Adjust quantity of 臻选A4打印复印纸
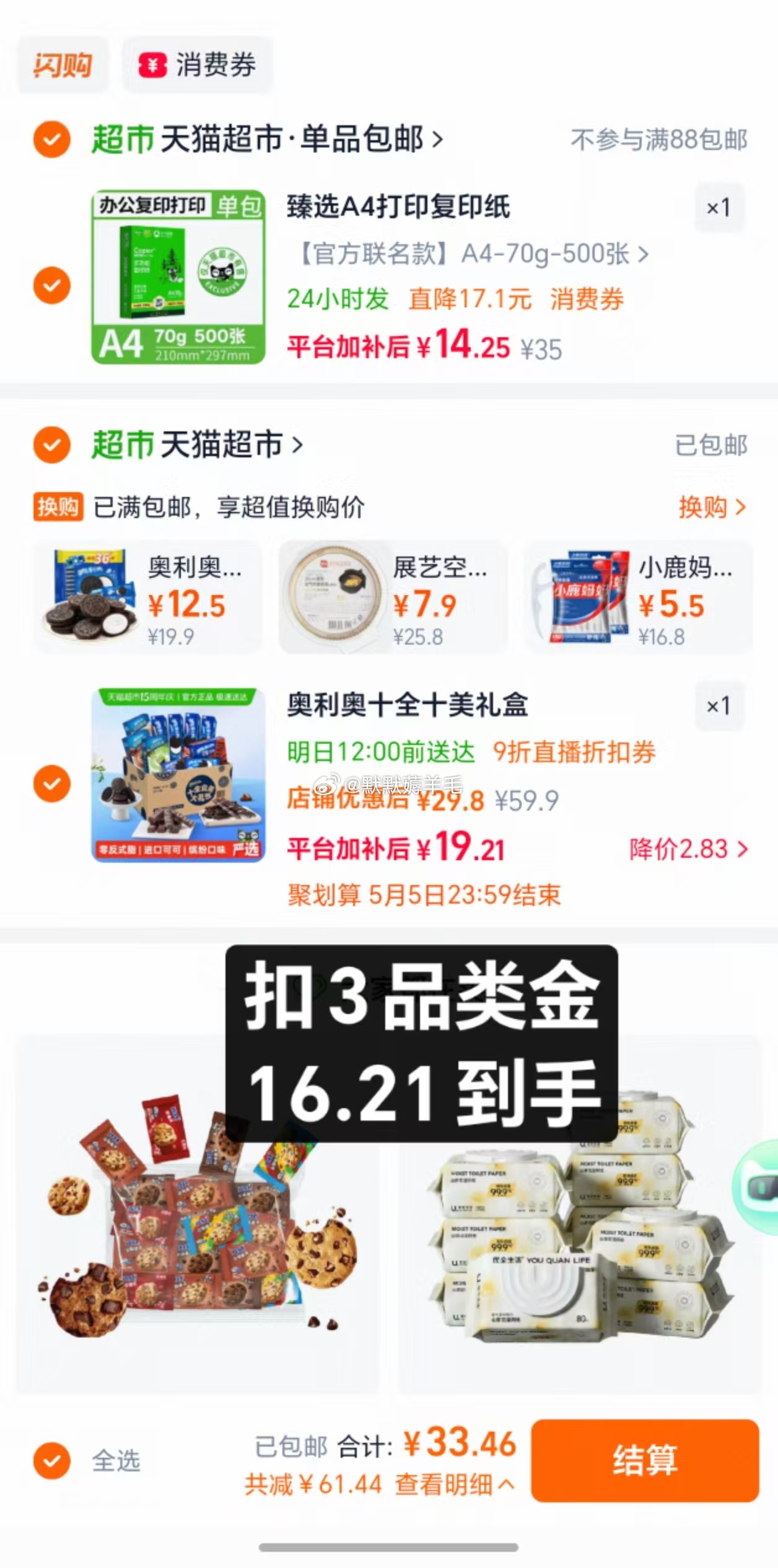This screenshot has width=778, height=1568. 719,208
